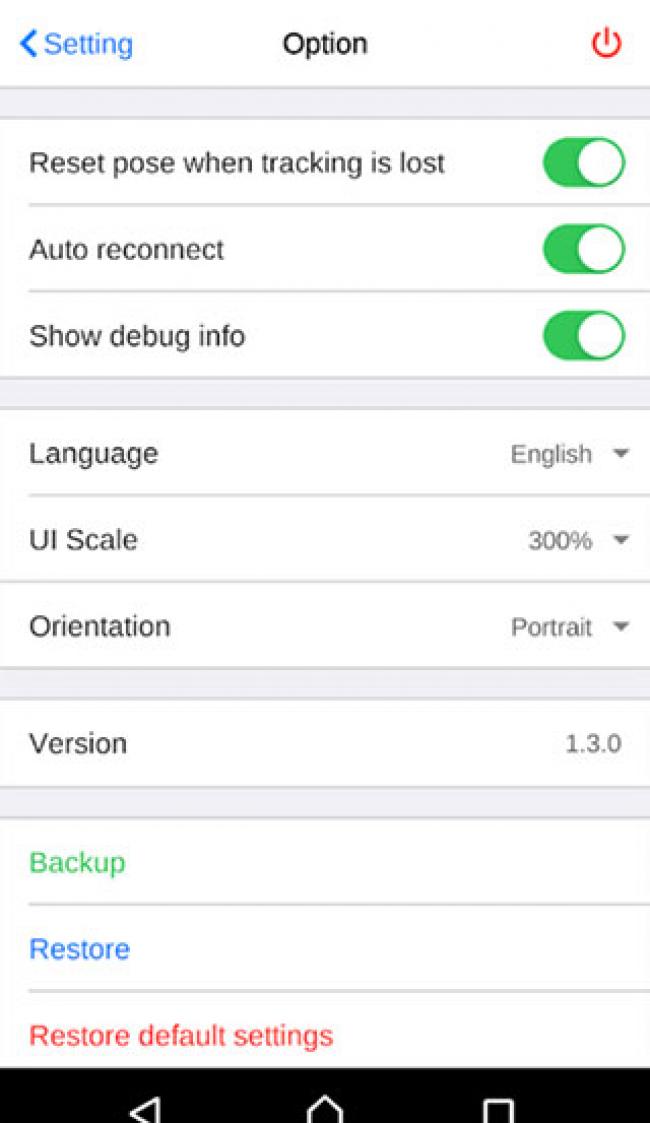Change the UI Scale value
Screen dimensions: 650x1123
[578, 541]
